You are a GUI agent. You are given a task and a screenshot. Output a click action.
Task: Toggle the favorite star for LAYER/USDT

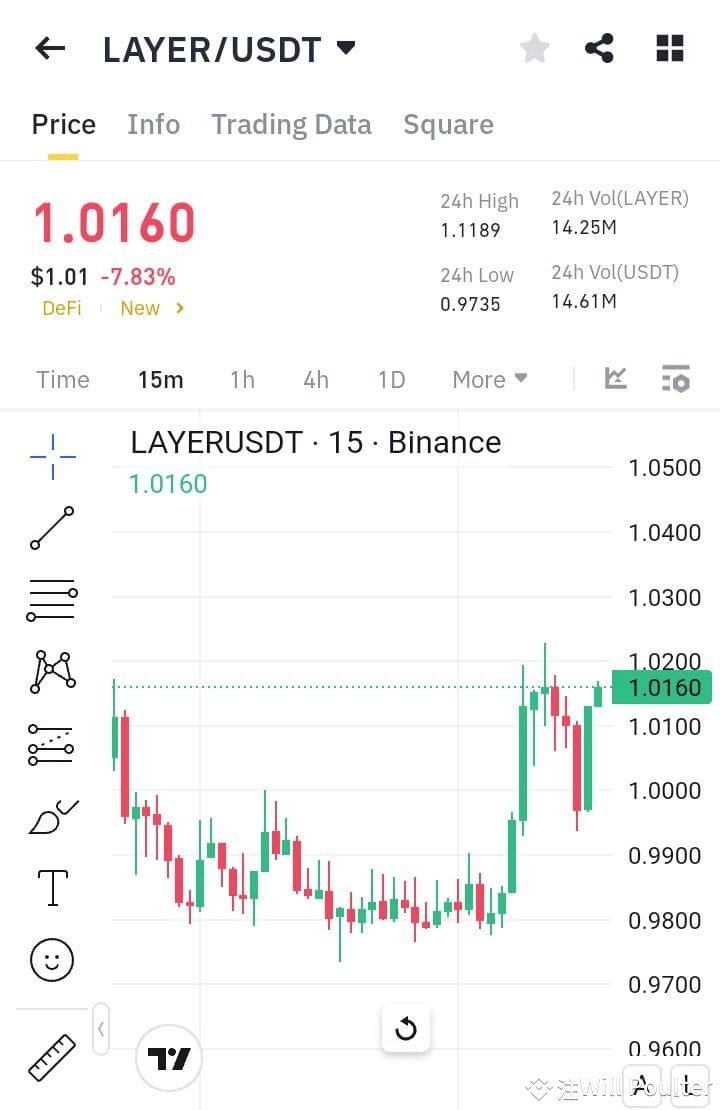click(x=534, y=47)
